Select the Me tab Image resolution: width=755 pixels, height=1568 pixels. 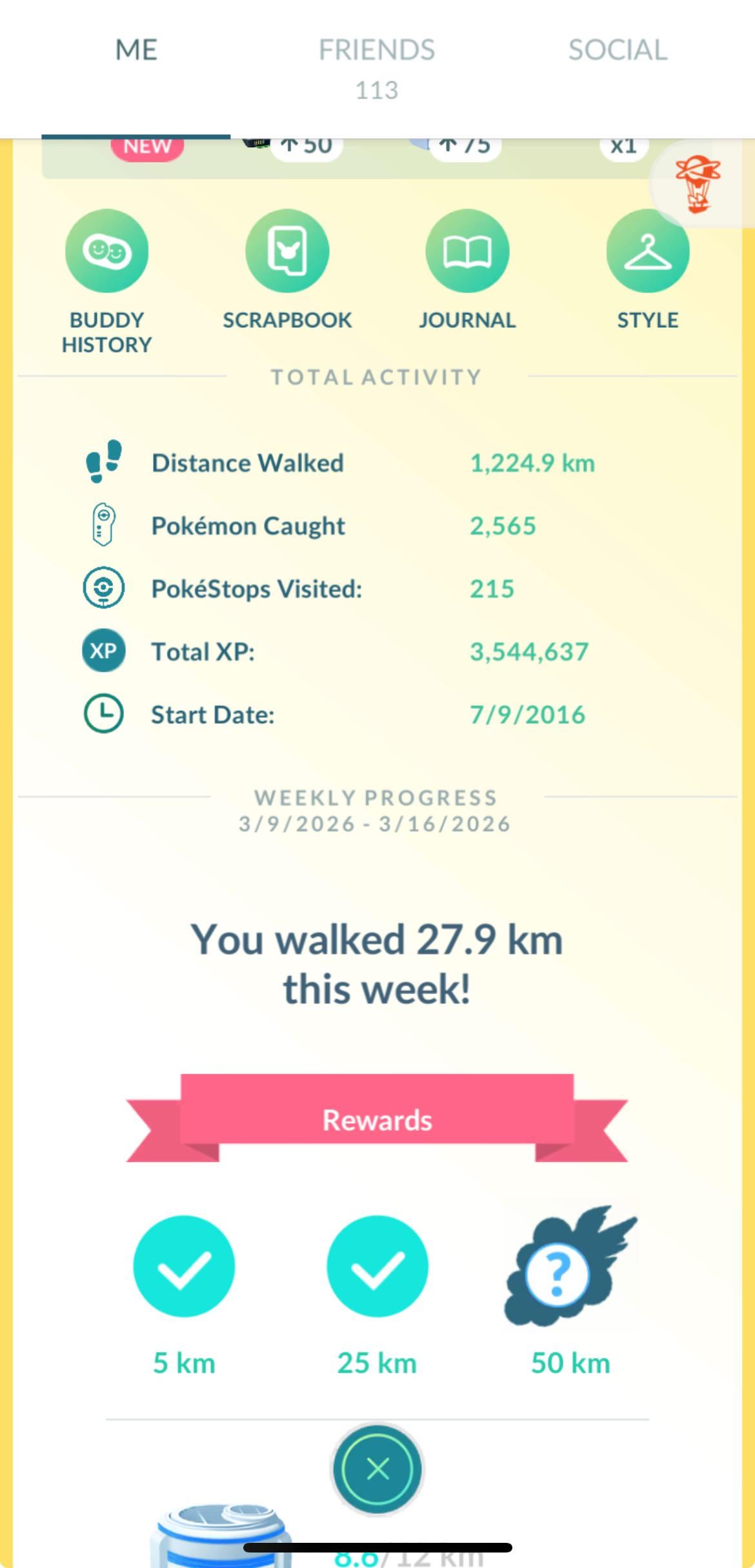136,50
